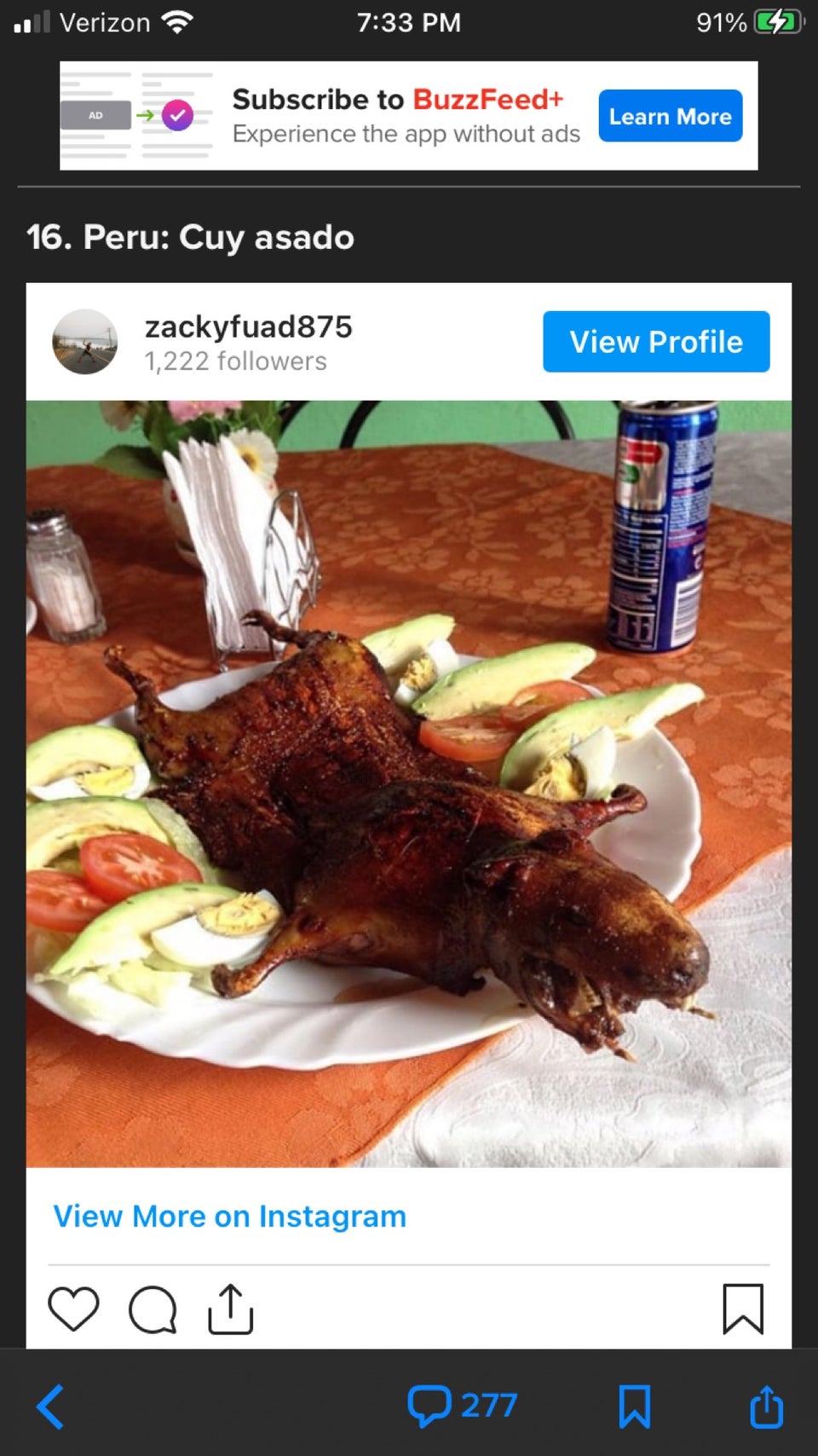Viewport: 818px width, 1456px height.
Task: Share this BuzzFeed article
Action: [x=766, y=1407]
